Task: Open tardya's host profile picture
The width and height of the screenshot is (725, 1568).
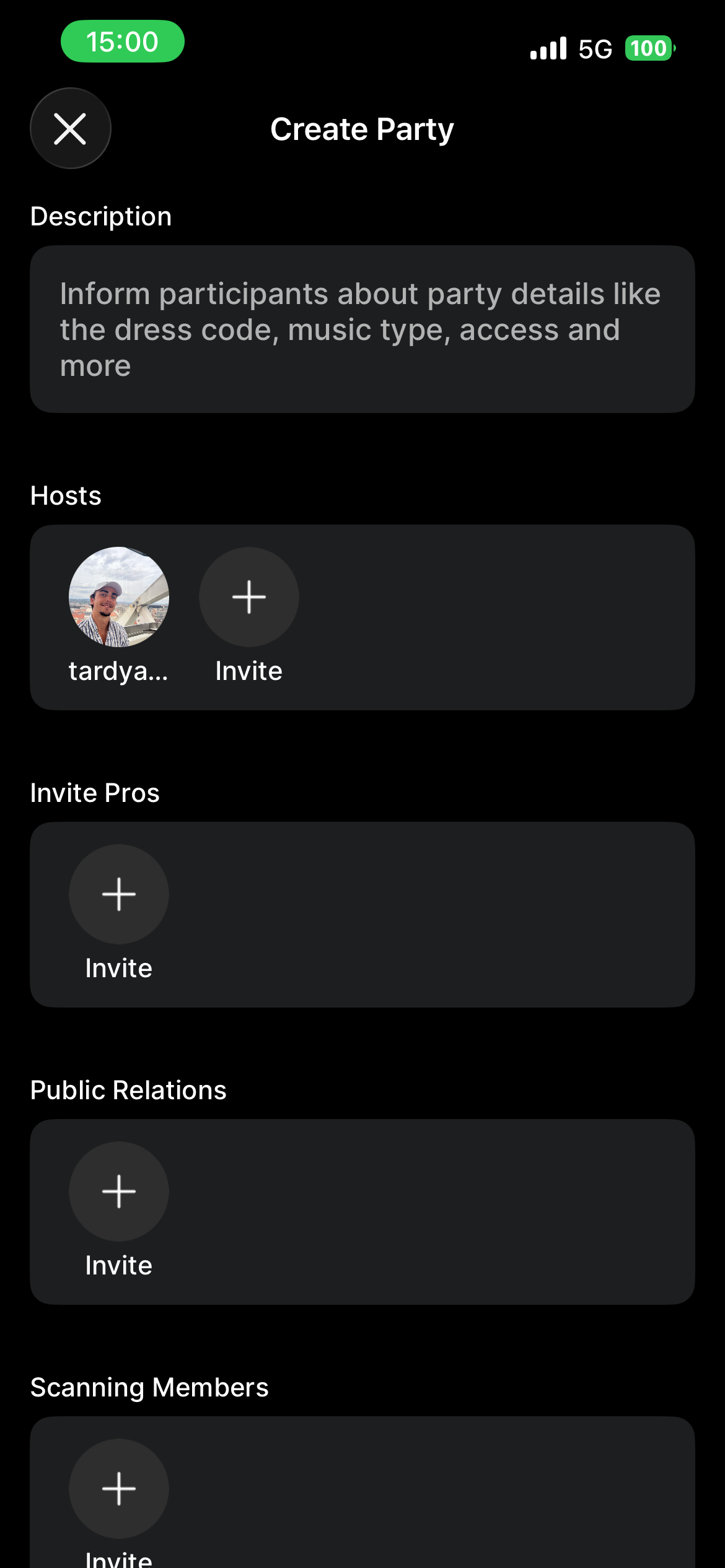Action: [x=118, y=596]
